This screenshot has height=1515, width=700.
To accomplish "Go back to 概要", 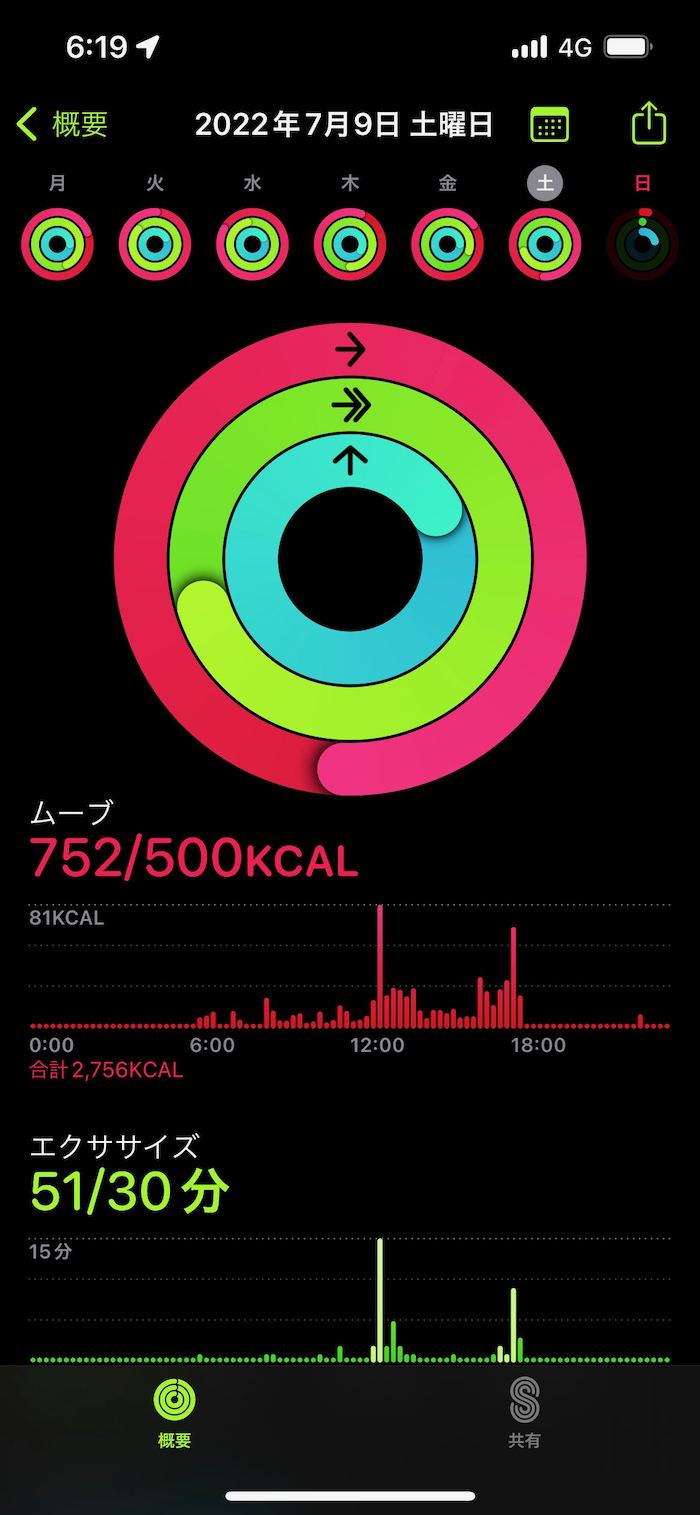I will pos(62,125).
